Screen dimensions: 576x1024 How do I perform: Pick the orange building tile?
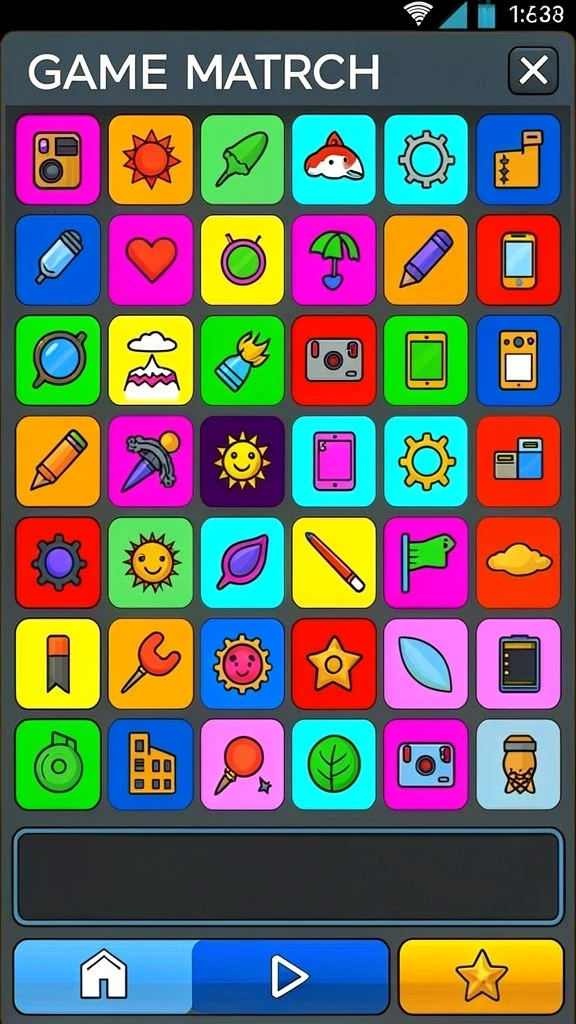coord(151,764)
